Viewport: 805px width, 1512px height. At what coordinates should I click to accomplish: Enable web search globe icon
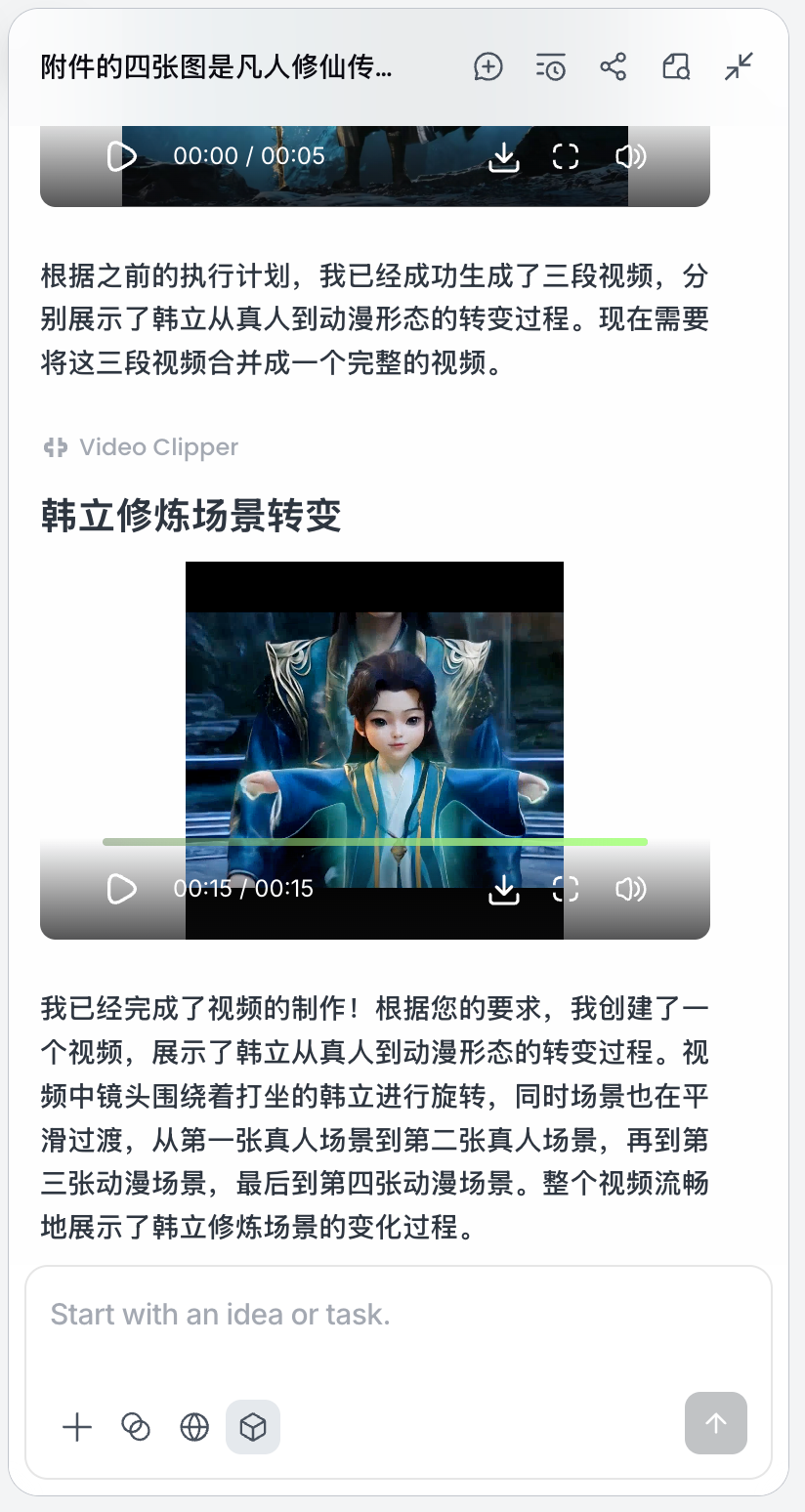[x=194, y=1427]
